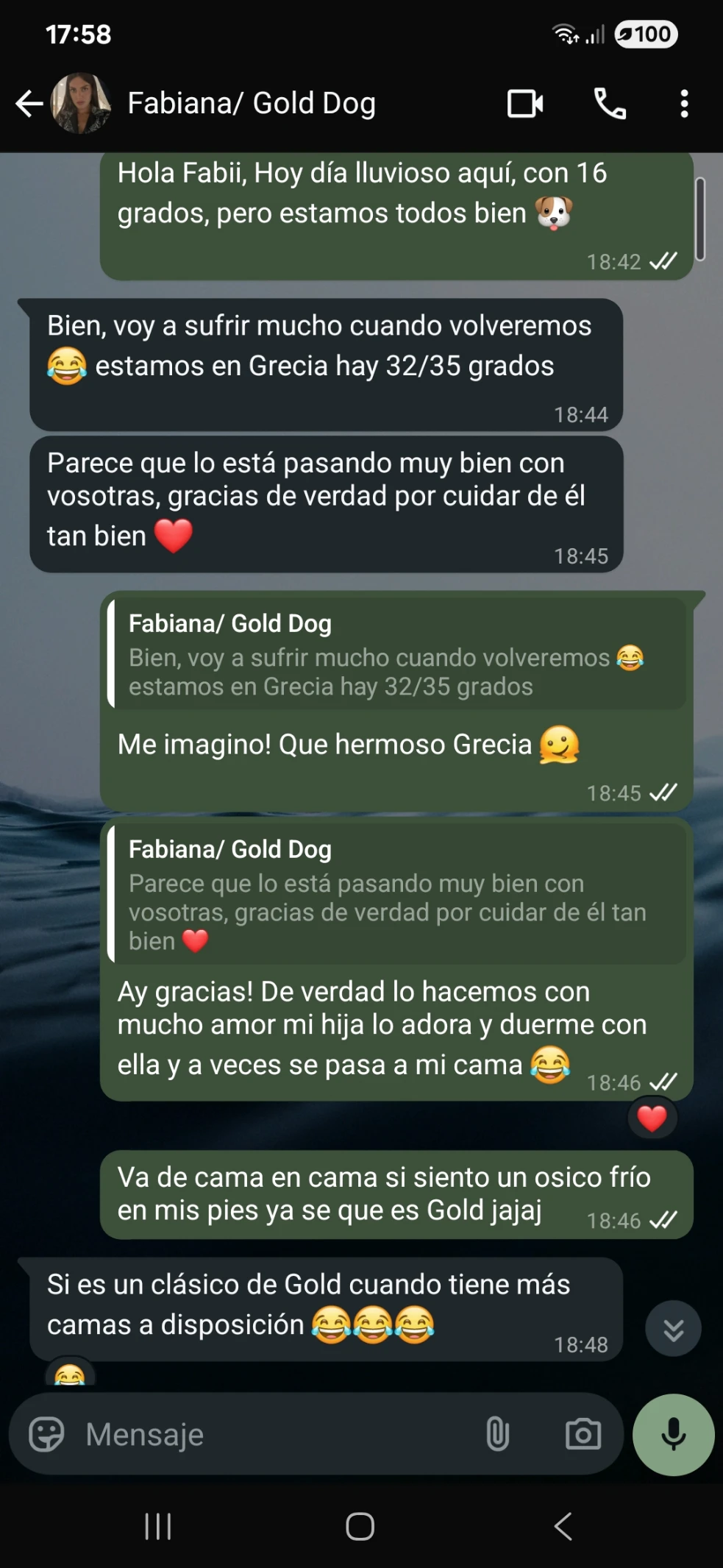Start a video call with Fabiana

click(x=525, y=104)
